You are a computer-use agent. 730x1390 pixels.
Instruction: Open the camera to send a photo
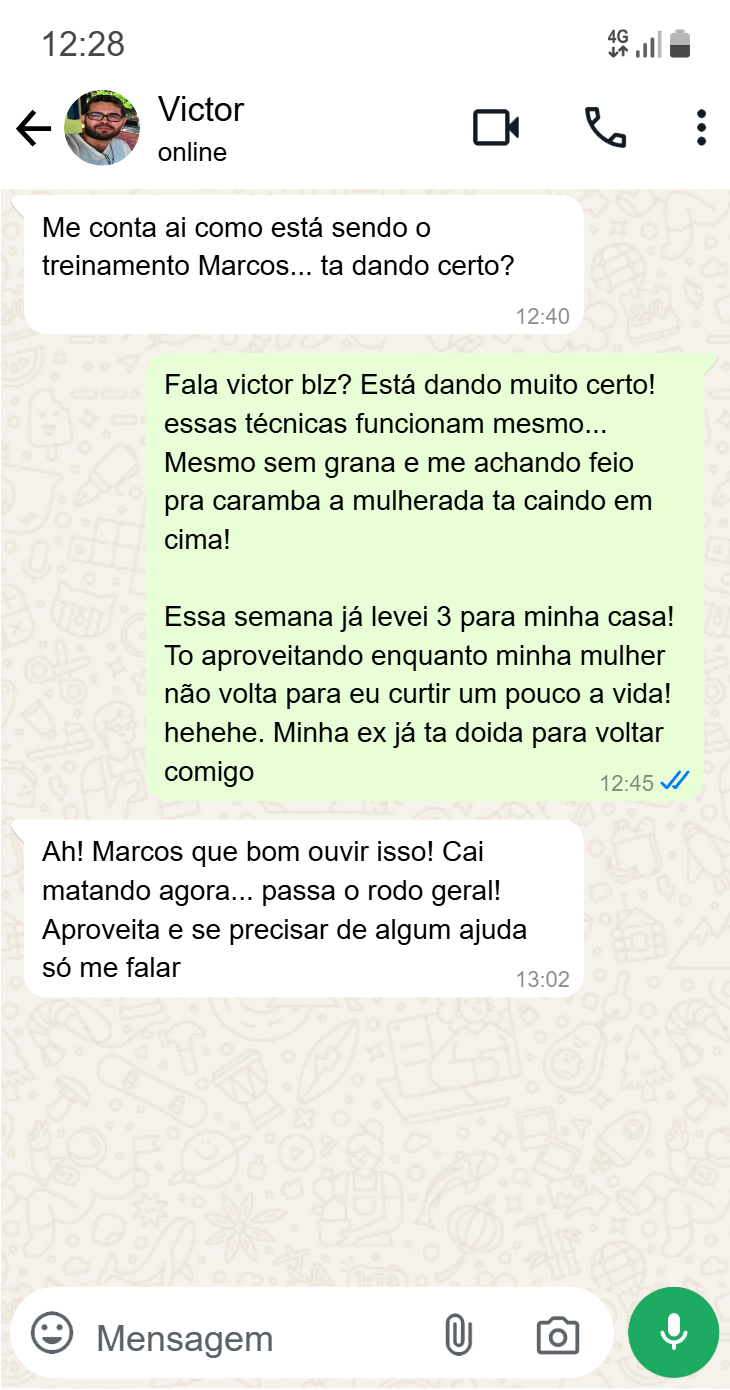click(x=557, y=1335)
